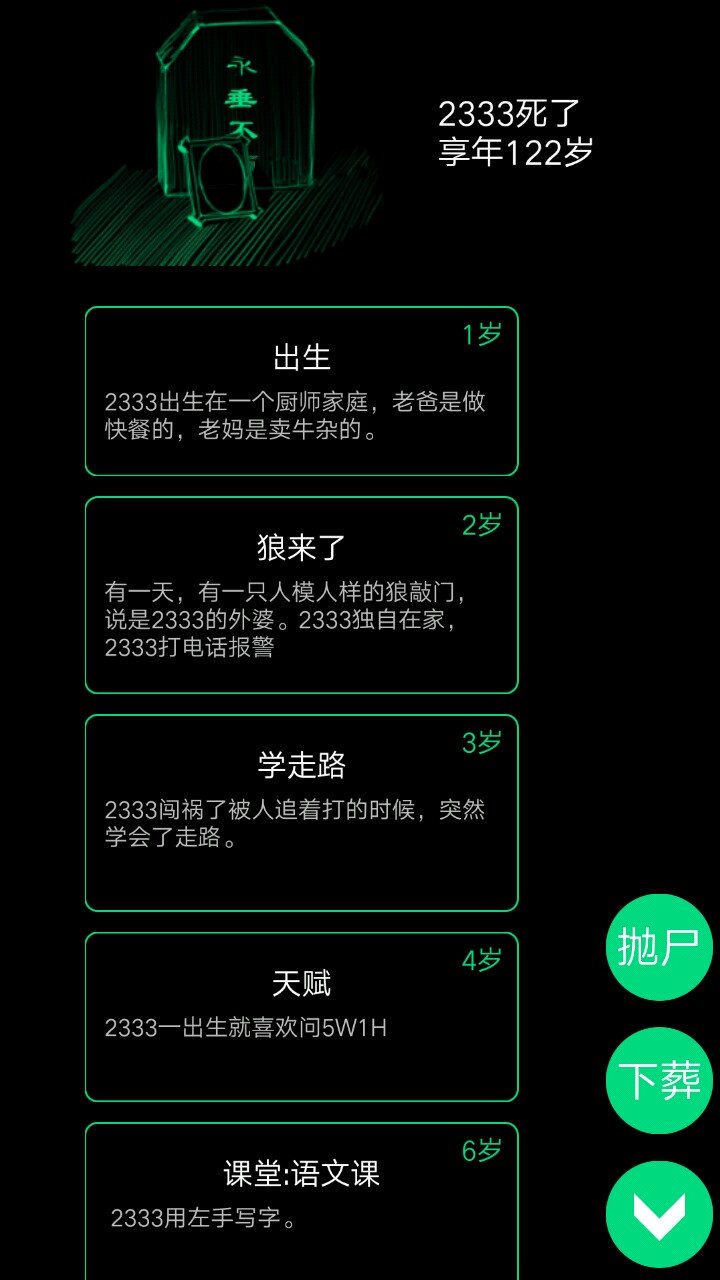Select the 学走路 event card
Viewport: 720px width, 1280px height.
click(x=301, y=812)
